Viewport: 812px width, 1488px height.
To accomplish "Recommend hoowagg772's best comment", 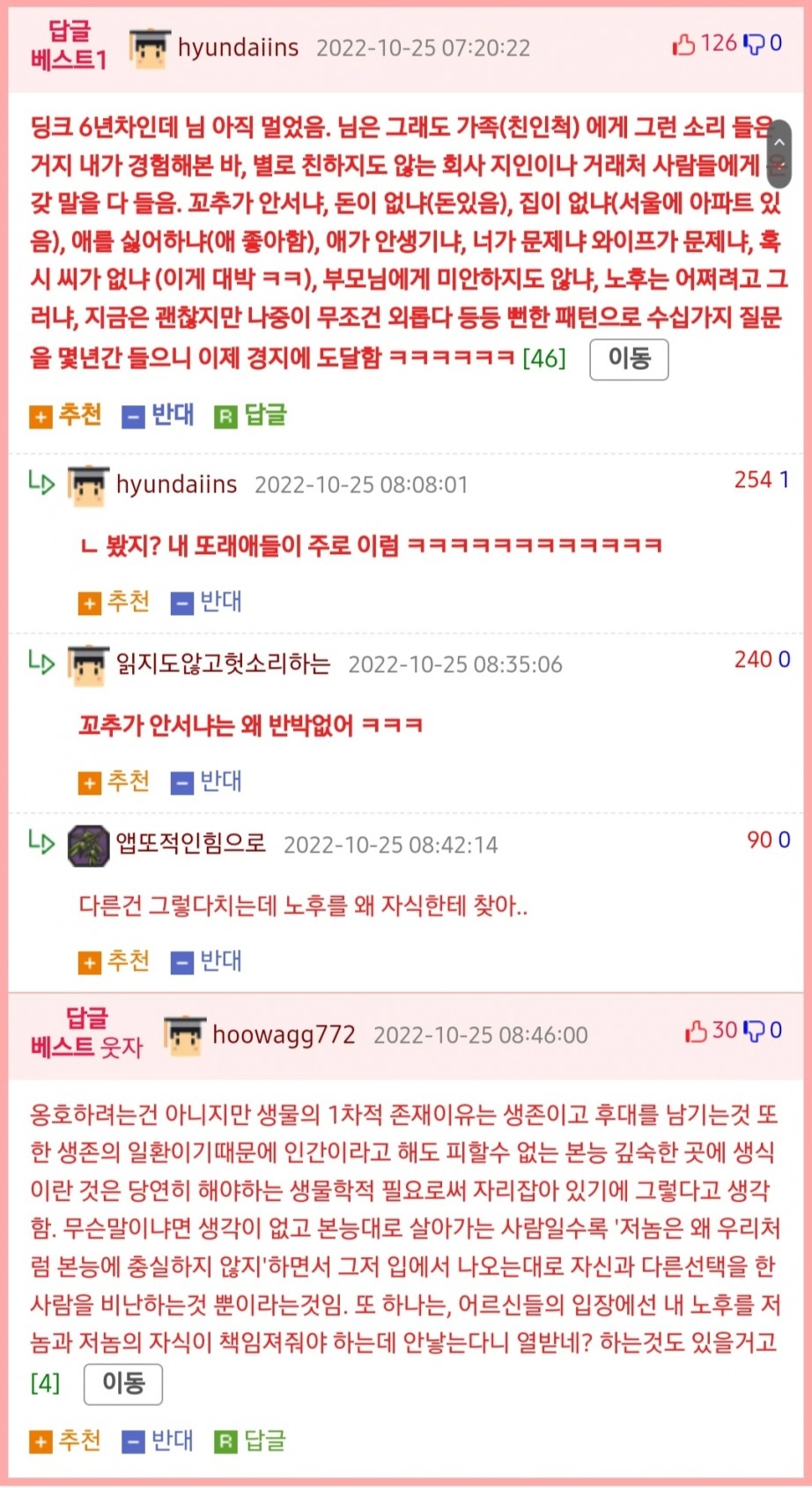I will click(x=66, y=1440).
